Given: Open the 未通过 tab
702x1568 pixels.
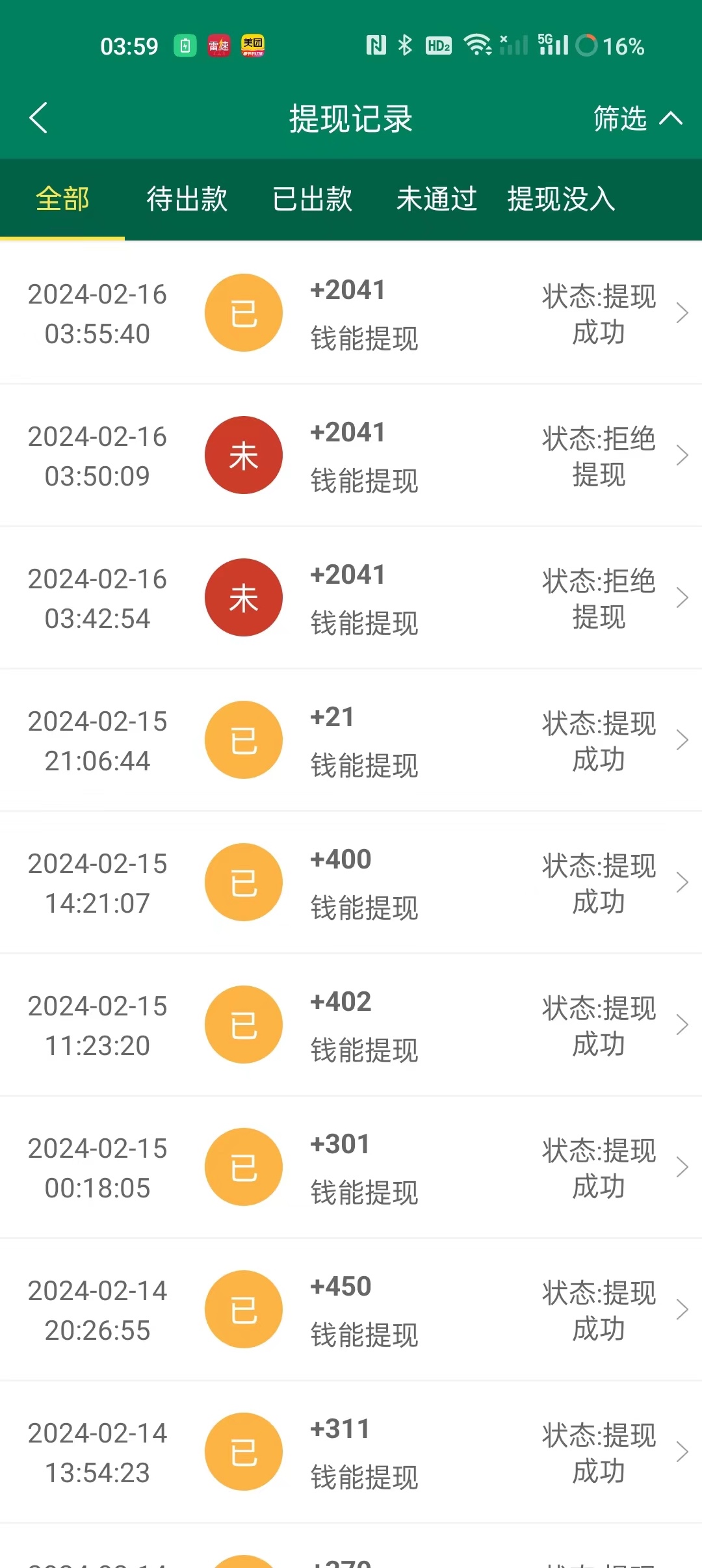Looking at the screenshot, I should click(x=436, y=200).
